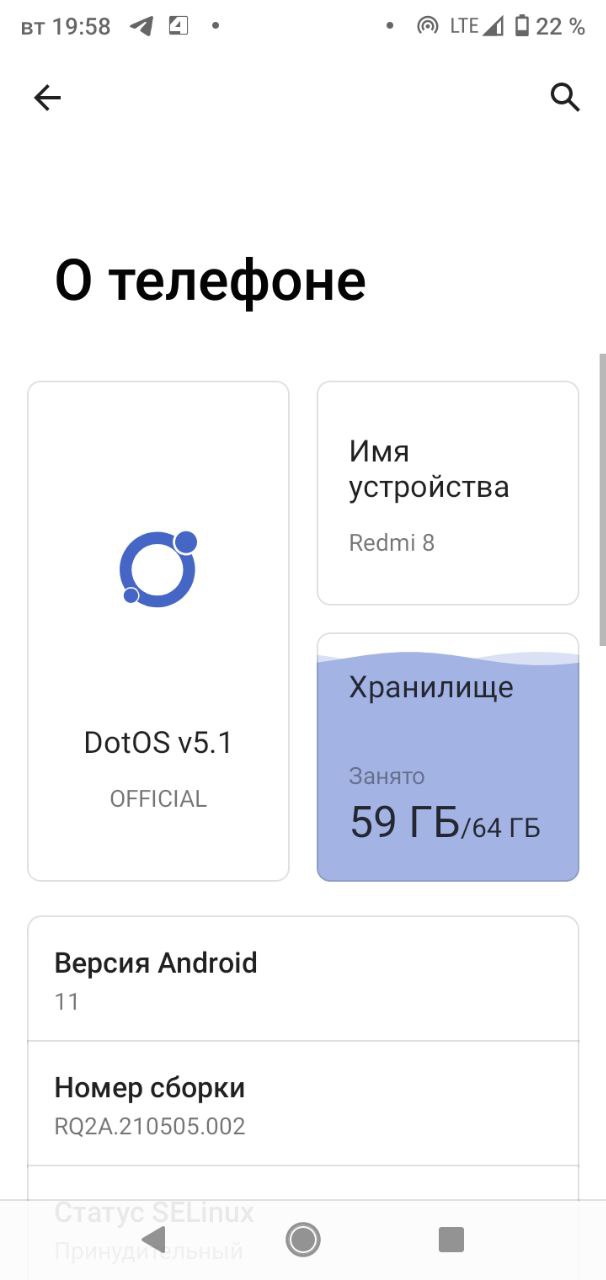606x1280 pixels.
Task: Open the device name card Redmi 8
Action: pos(447,493)
